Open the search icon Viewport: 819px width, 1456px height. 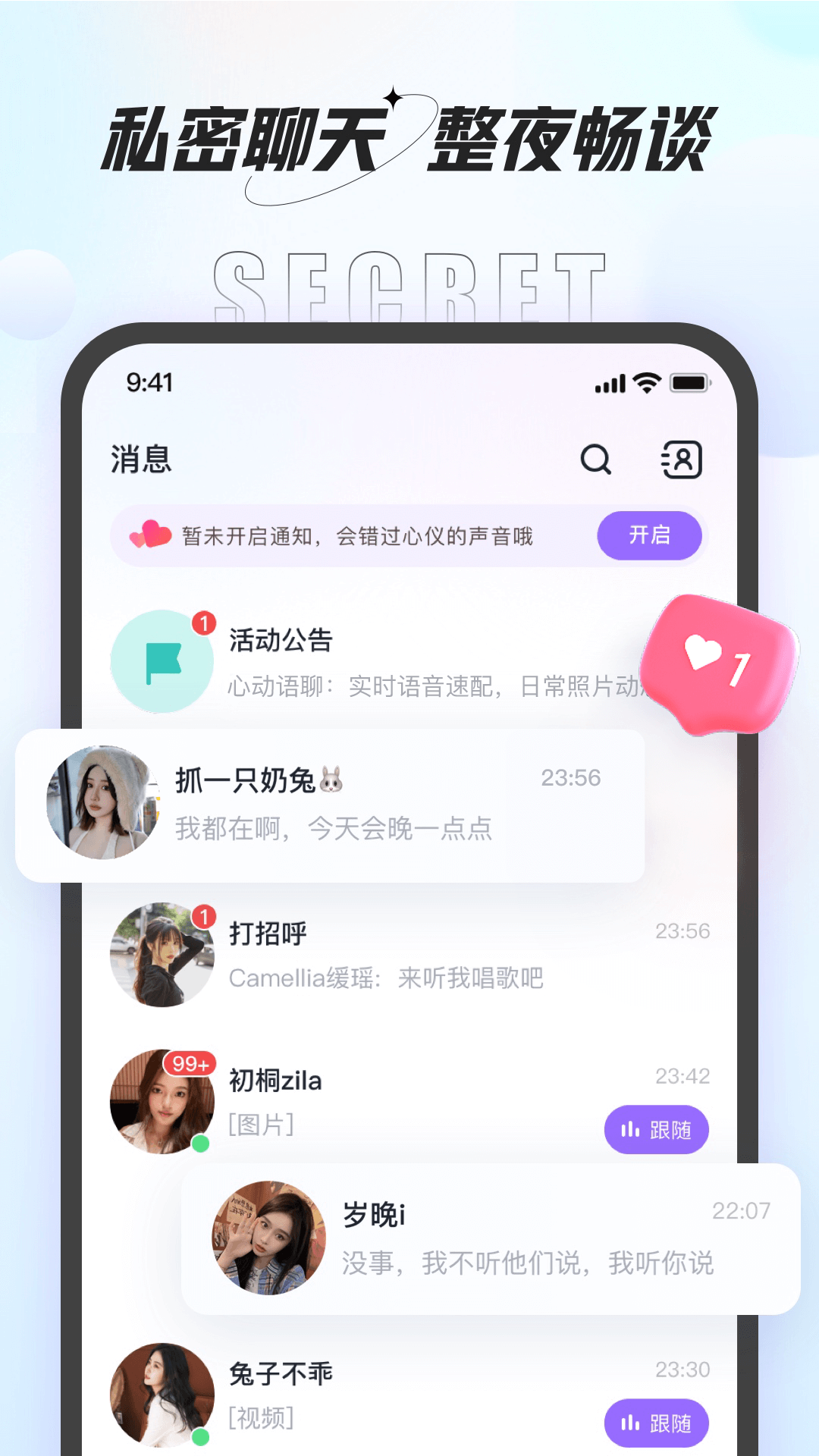pyautogui.click(x=595, y=458)
